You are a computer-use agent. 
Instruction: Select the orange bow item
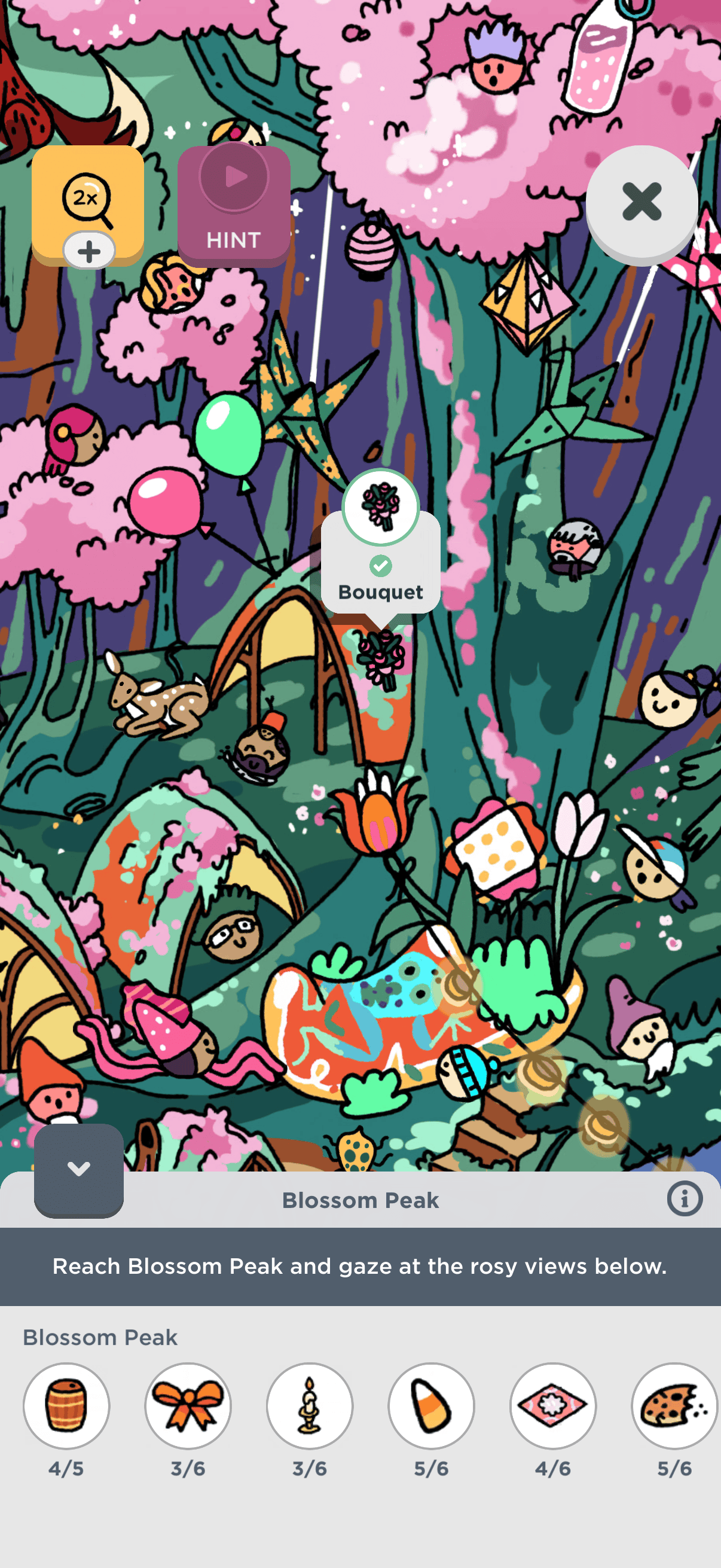pyautogui.click(x=188, y=1405)
